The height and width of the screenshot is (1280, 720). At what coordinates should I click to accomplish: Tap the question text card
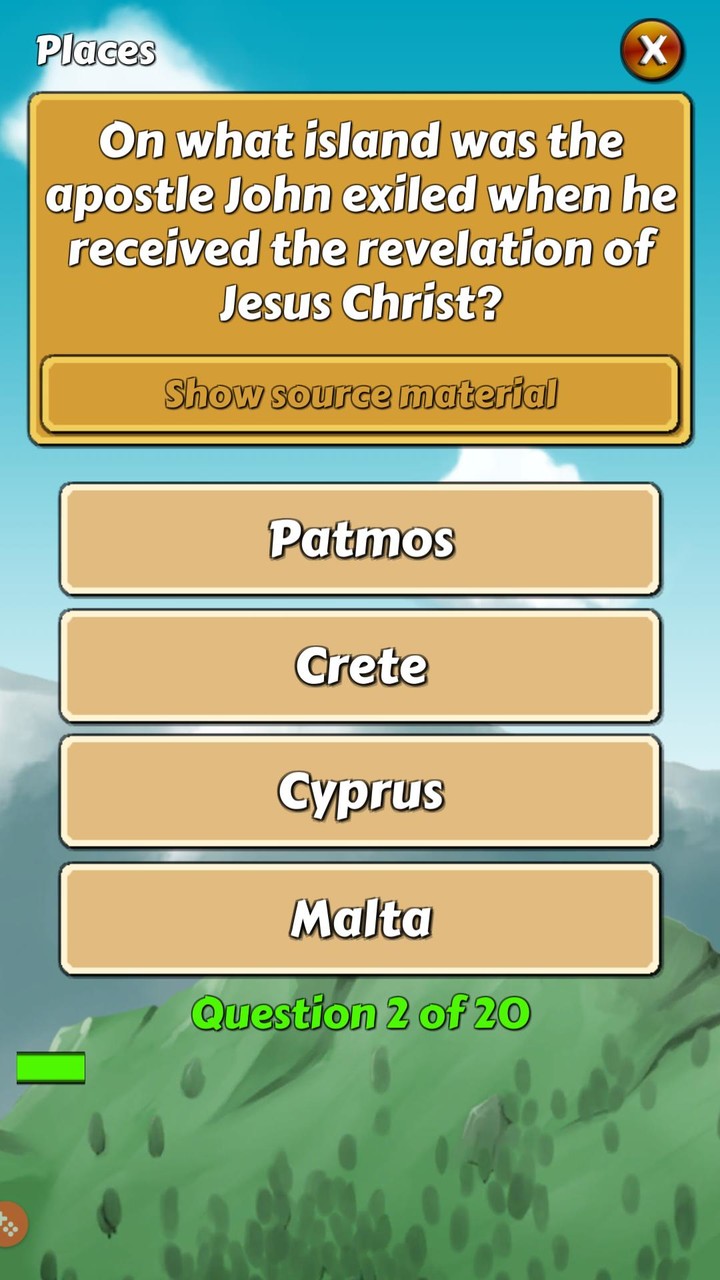coord(360,220)
